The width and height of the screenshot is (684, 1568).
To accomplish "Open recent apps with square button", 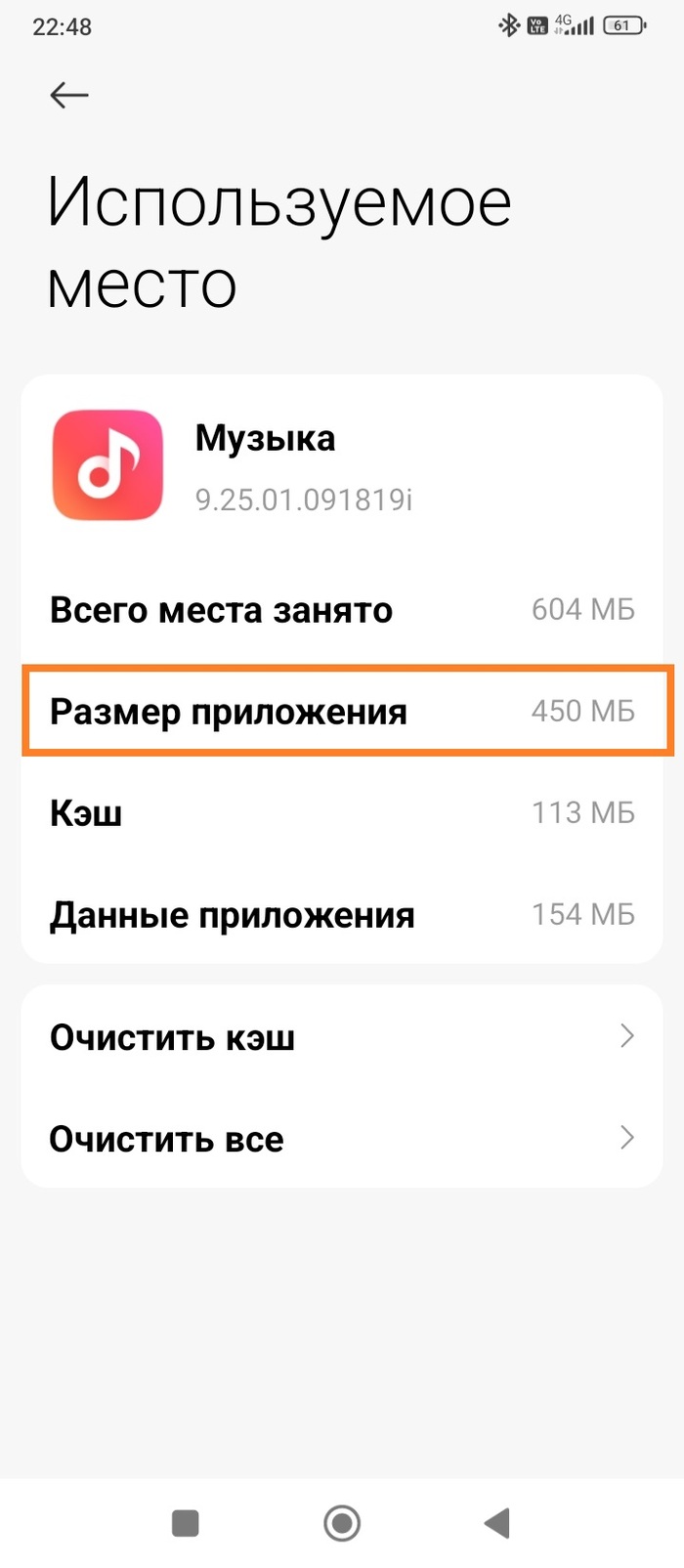I will click(x=185, y=1522).
